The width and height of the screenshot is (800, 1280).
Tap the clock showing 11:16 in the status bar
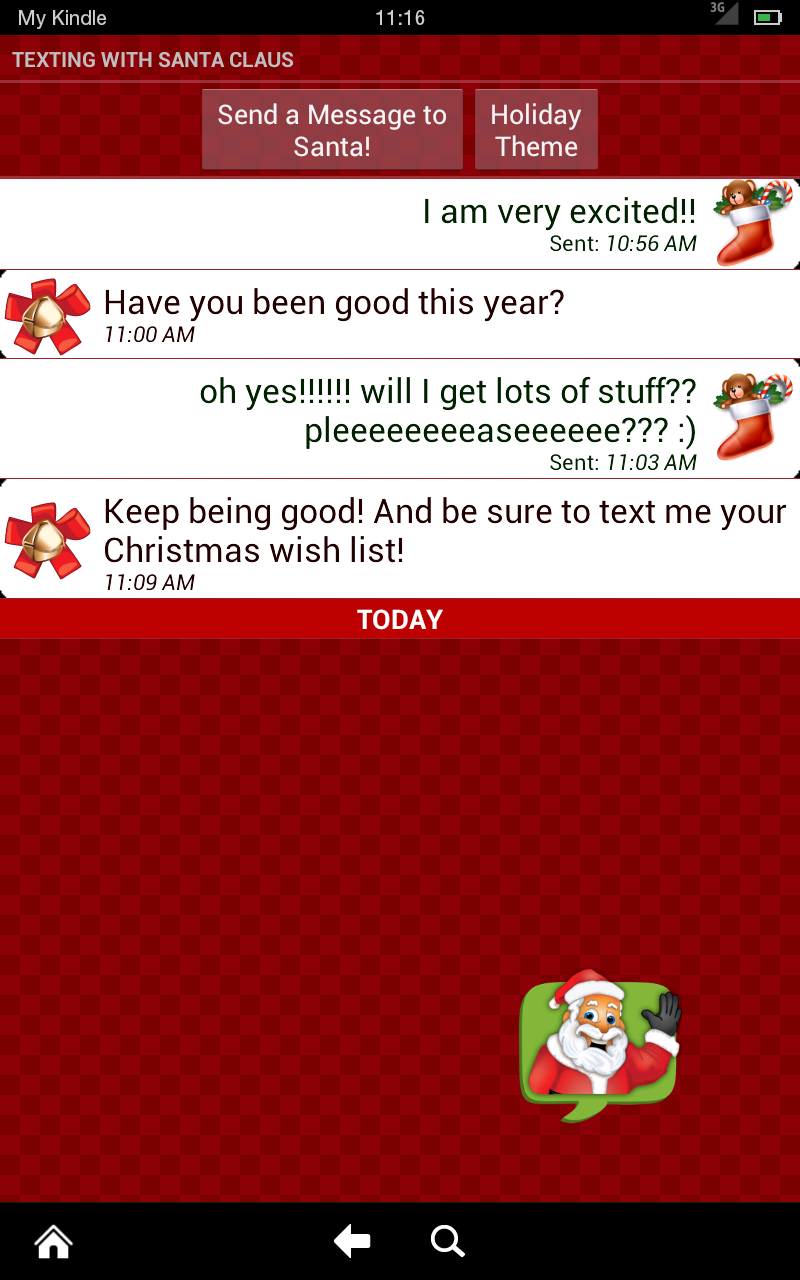[x=400, y=17]
